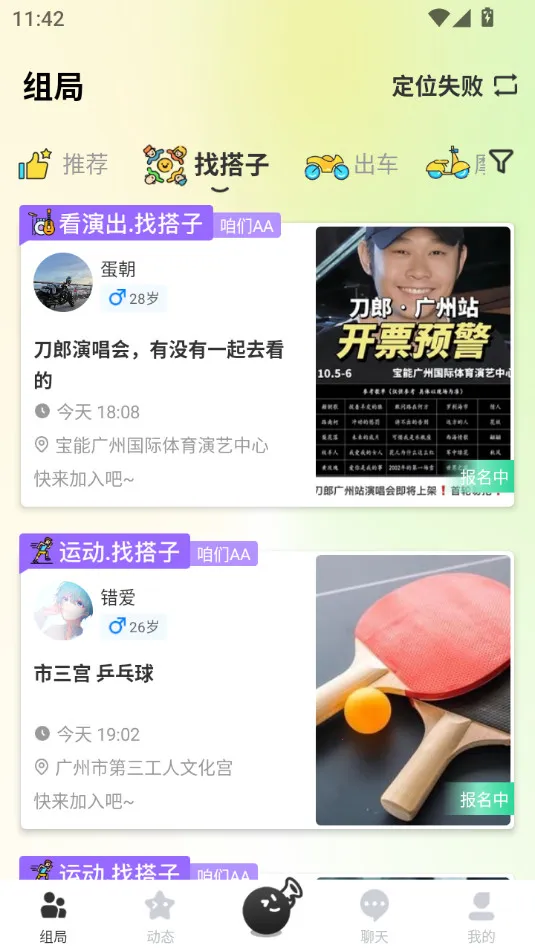This screenshot has width=535, height=951.
Task: Tap the 刀郎·广州站 poster image
Action: click(413, 362)
